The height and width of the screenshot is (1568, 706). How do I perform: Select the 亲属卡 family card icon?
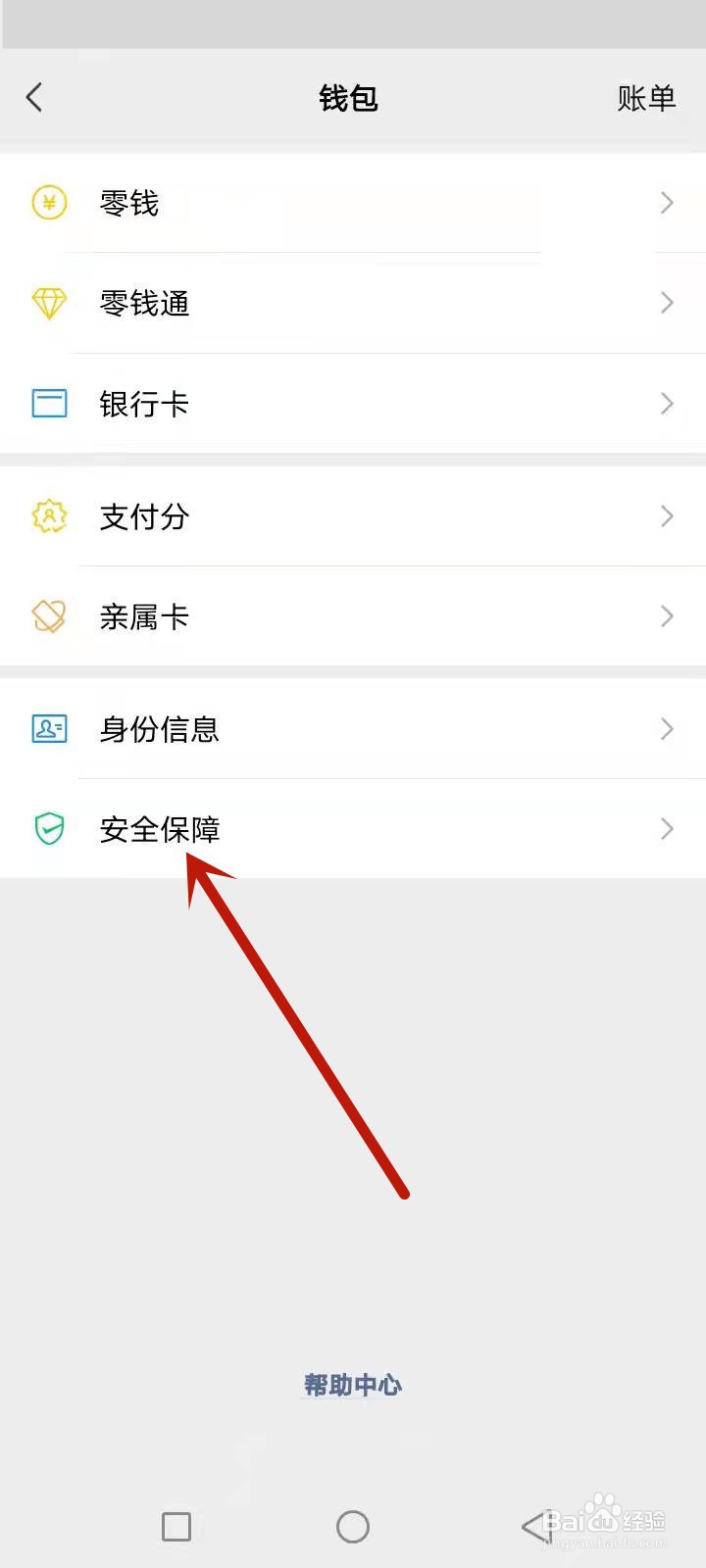click(x=49, y=616)
